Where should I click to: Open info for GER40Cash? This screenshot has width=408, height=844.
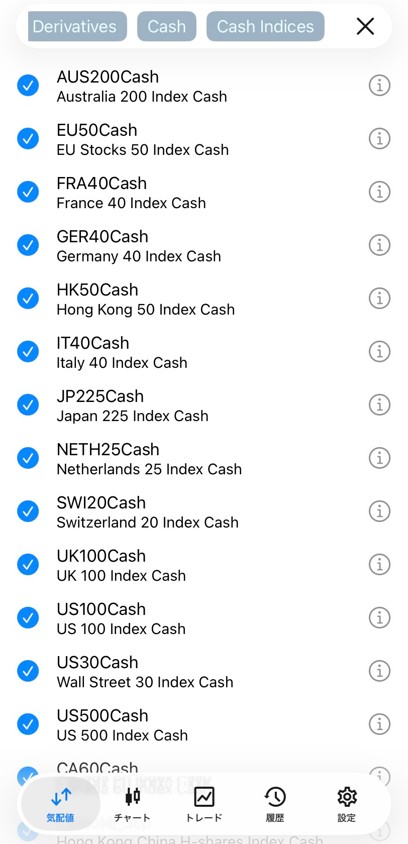(x=379, y=245)
